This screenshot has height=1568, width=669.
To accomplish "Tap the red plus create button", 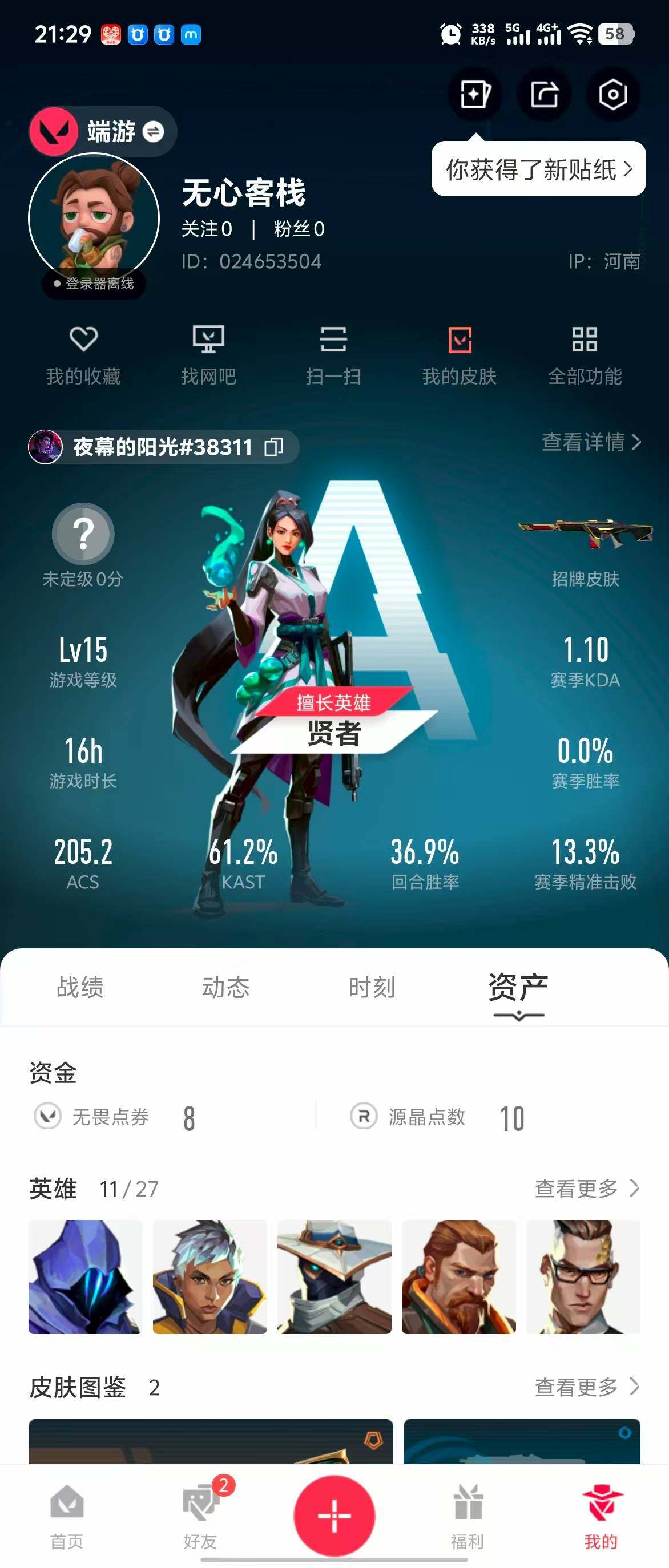I will (334, 1515).
